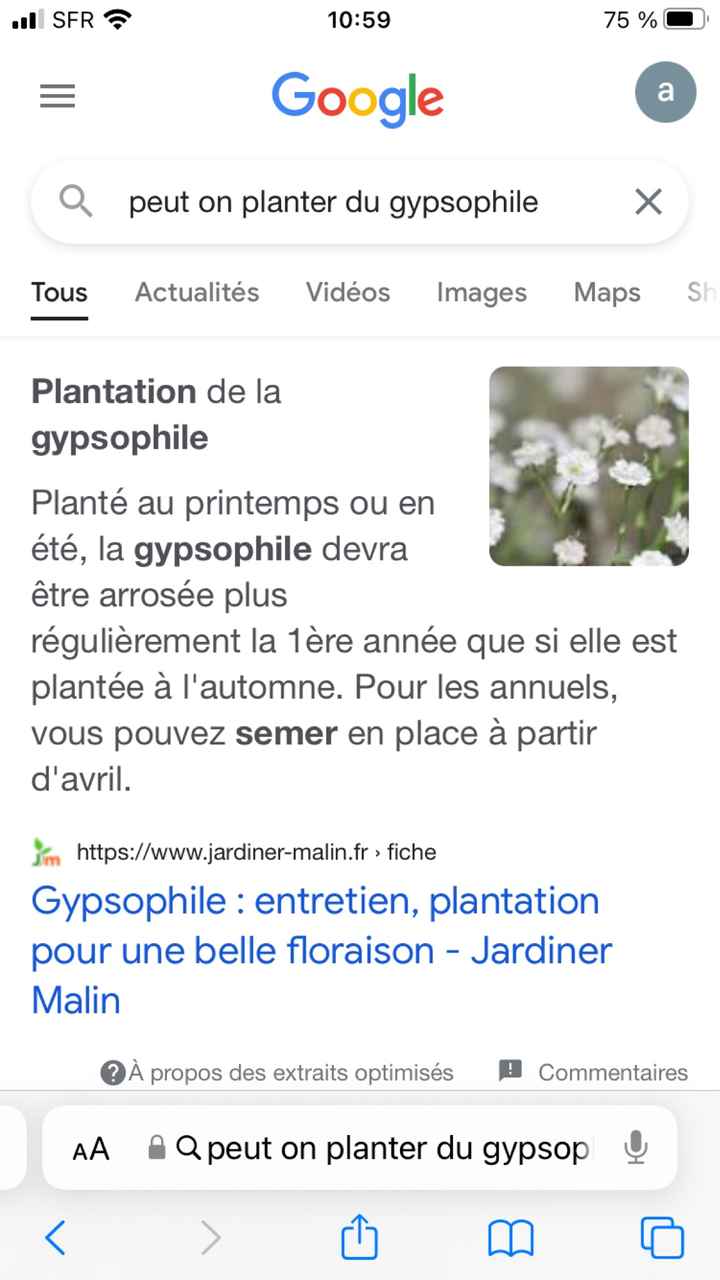Open the Actualités results tab

[x=196, y=292]
